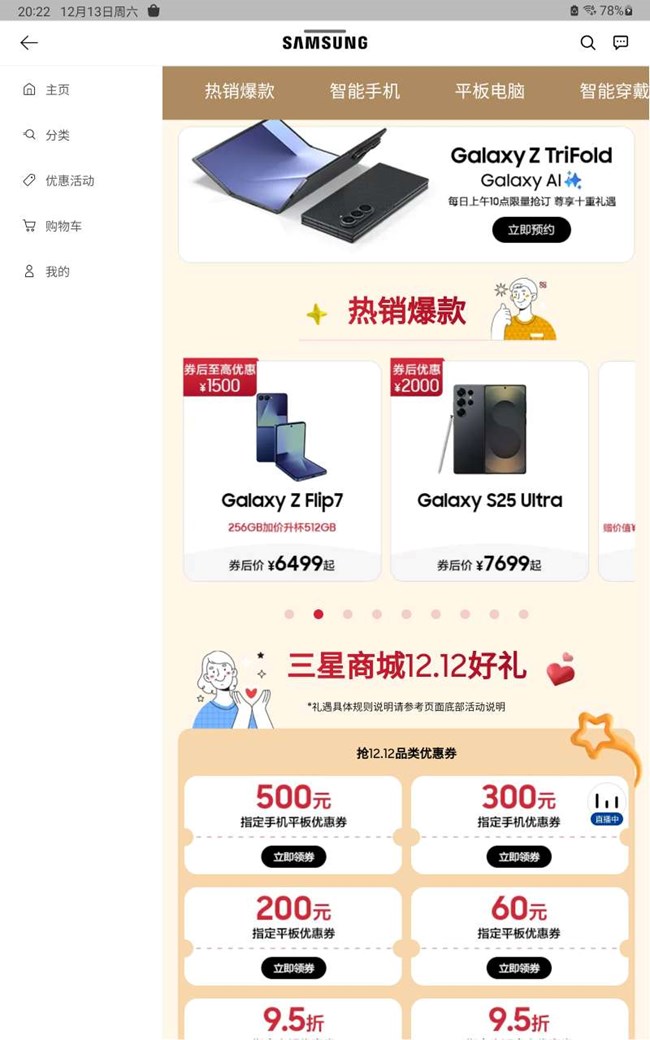
Task: Switch to the 平板电脑 tab
Action: coord(489,91)
